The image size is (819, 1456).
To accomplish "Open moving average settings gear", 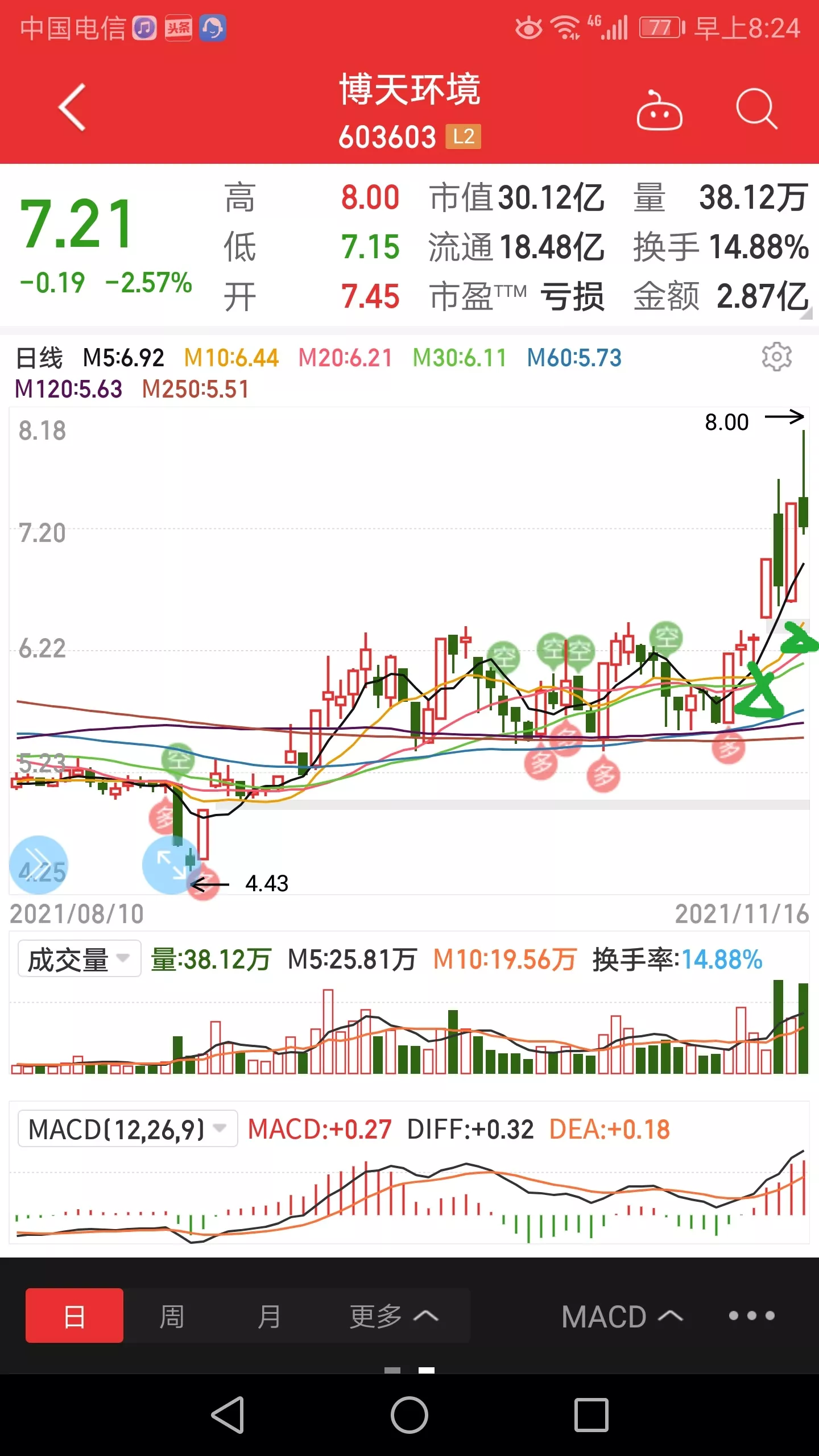I will point(776,357).
